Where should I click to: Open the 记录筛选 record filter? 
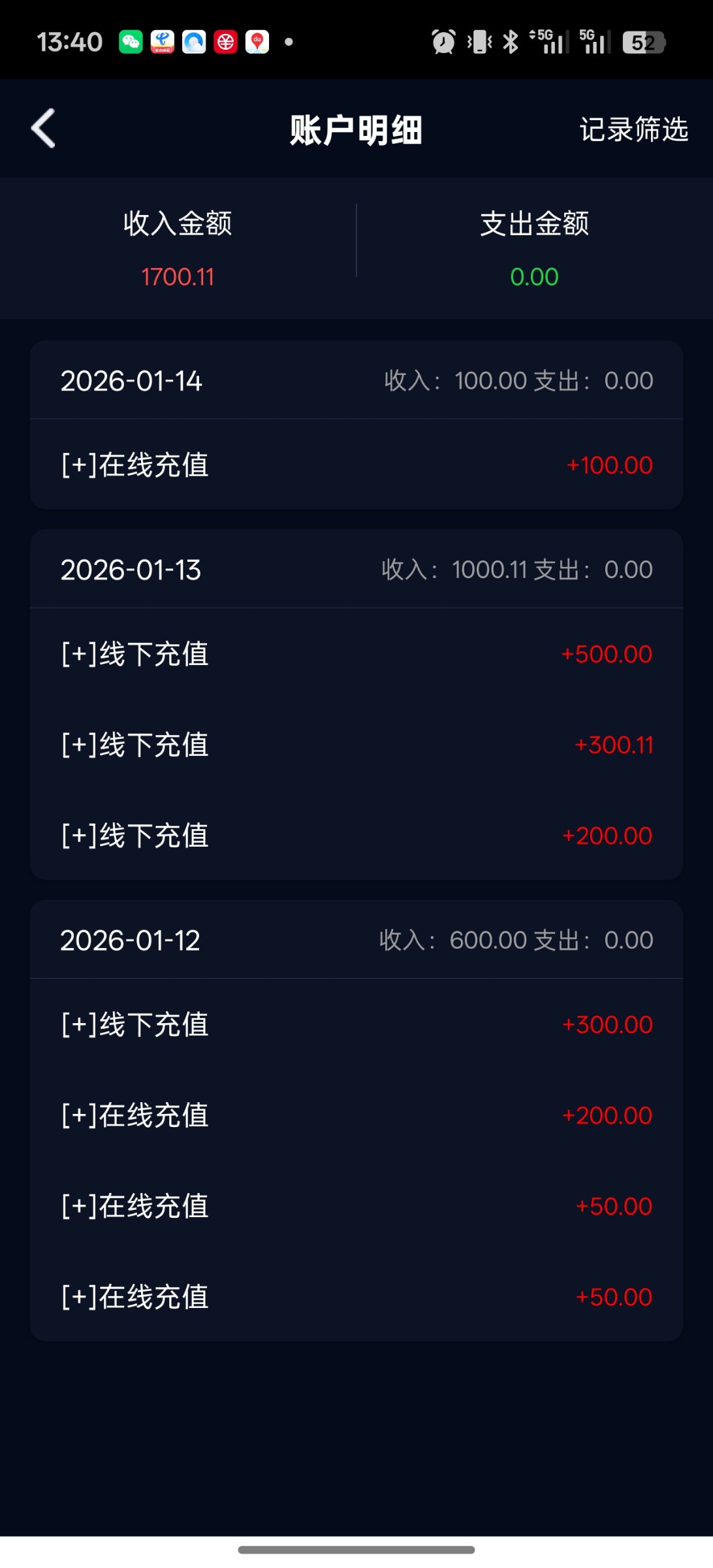[x=633, y=129]
